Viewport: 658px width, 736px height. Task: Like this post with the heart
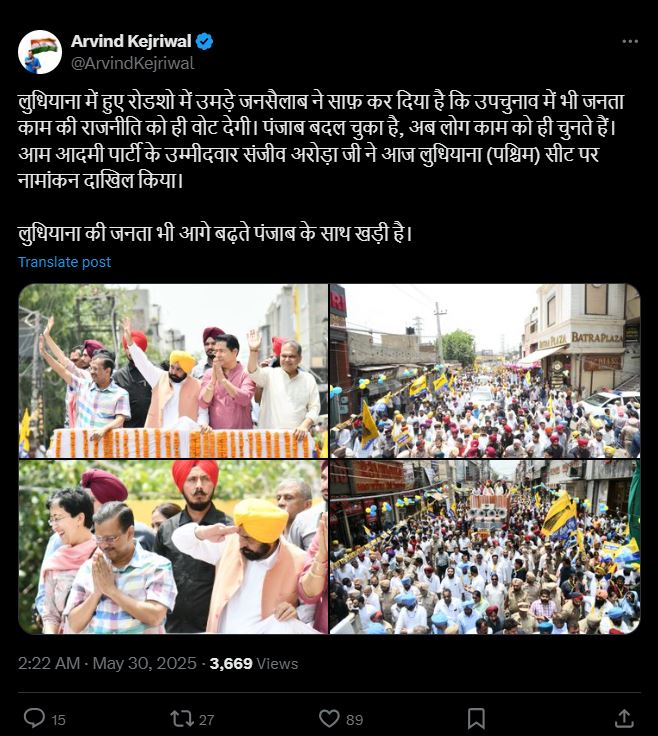tap(329, 718)
